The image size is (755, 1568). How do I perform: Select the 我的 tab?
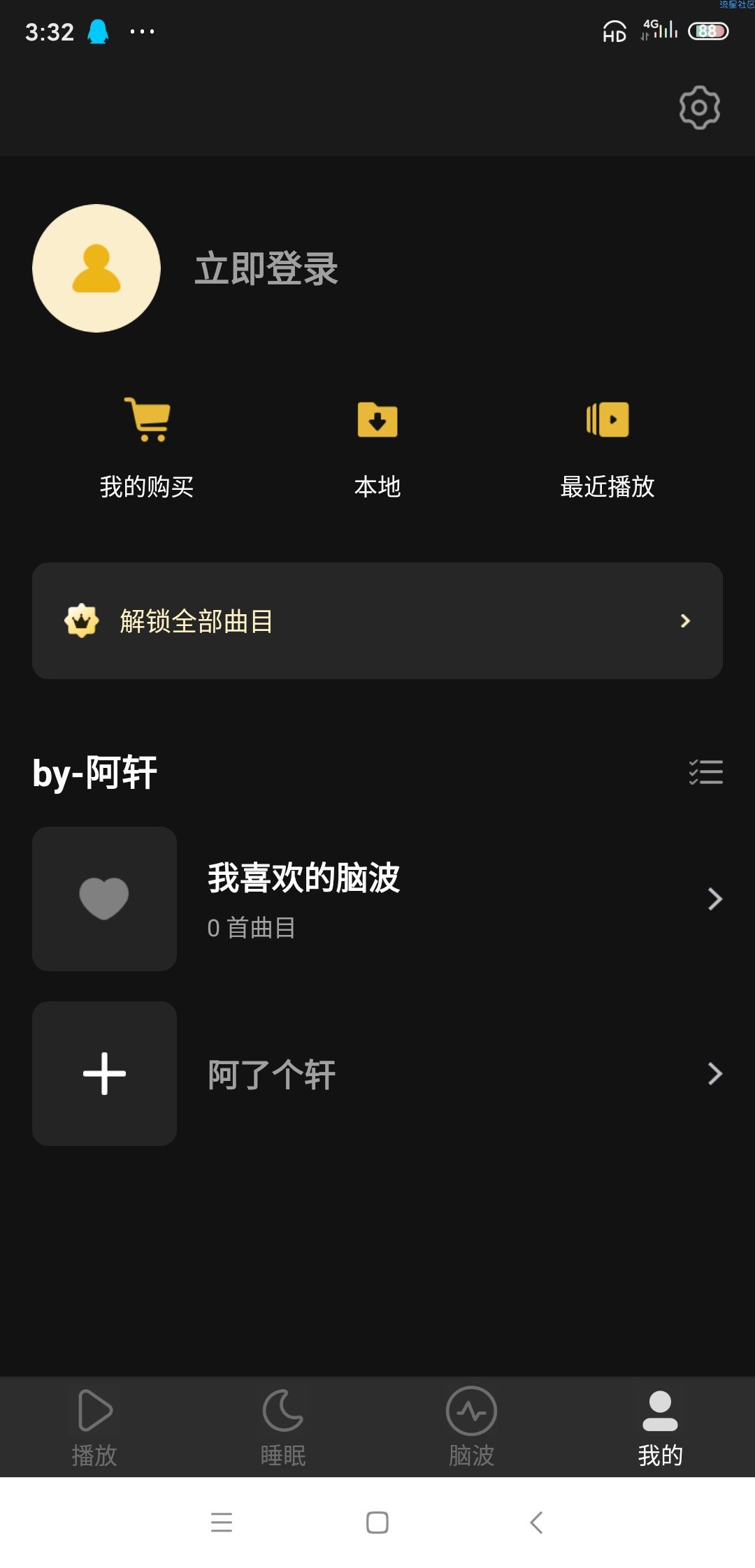[x=661, y=1427]
